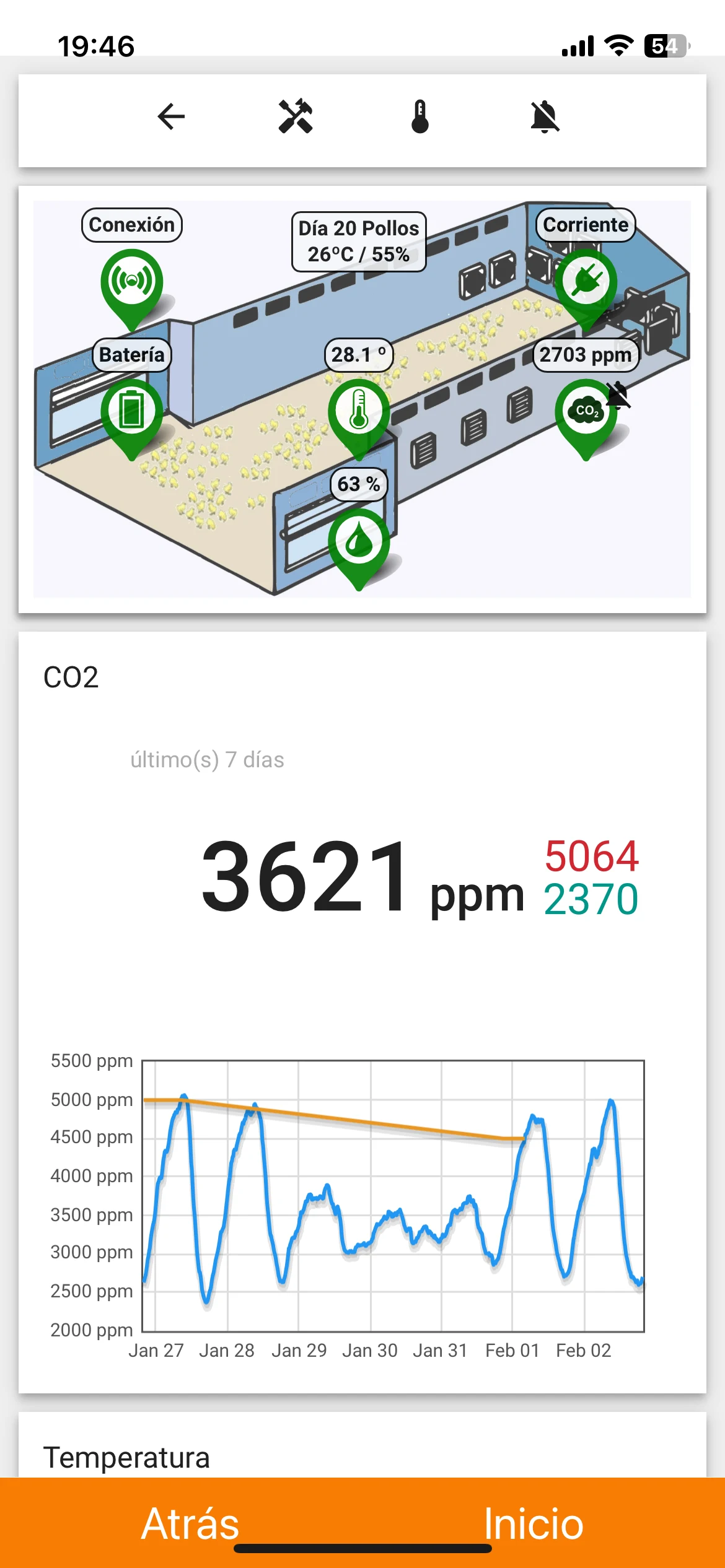Select the Batería pin on the barn
This screenshot has width=725, height=1568.
click(x=132, y=411)
